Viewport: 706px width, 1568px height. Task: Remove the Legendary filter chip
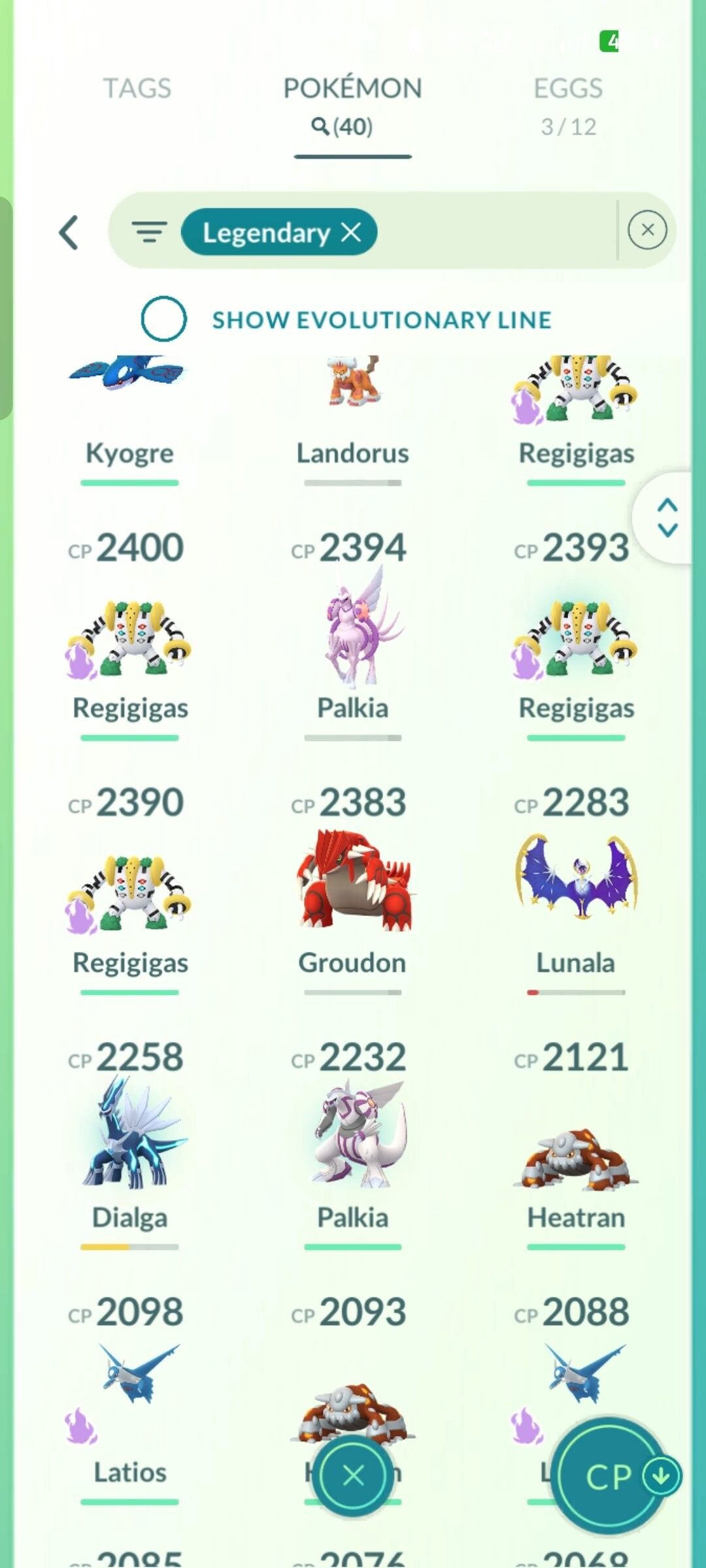coord(351,232)
